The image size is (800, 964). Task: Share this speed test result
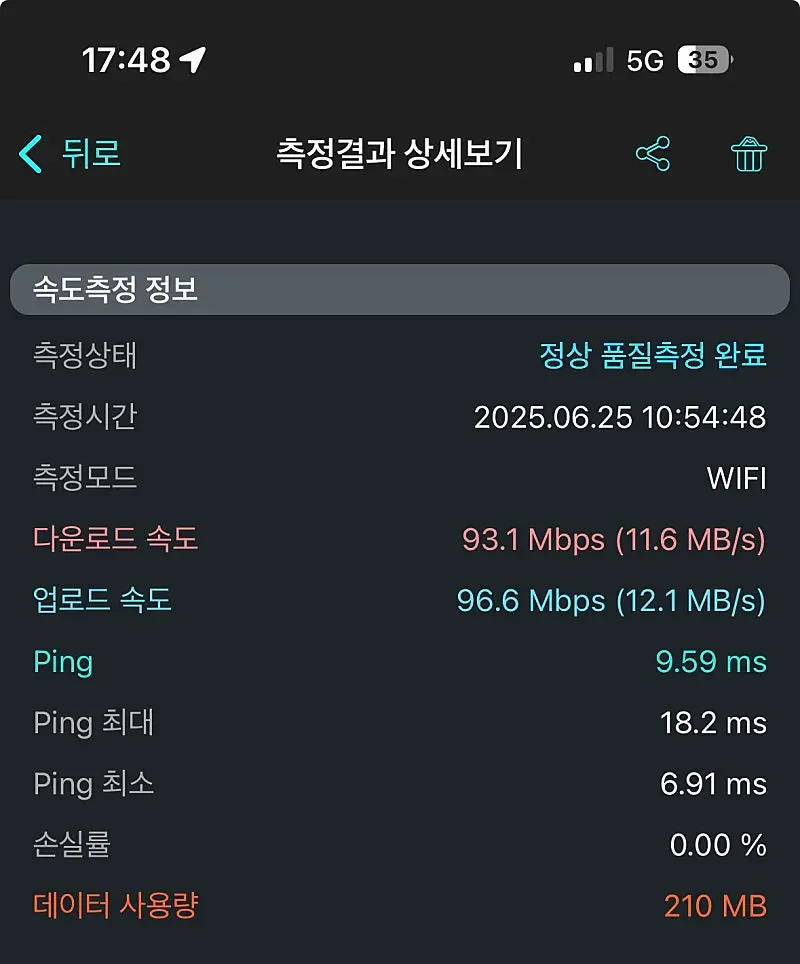point(653,155)
